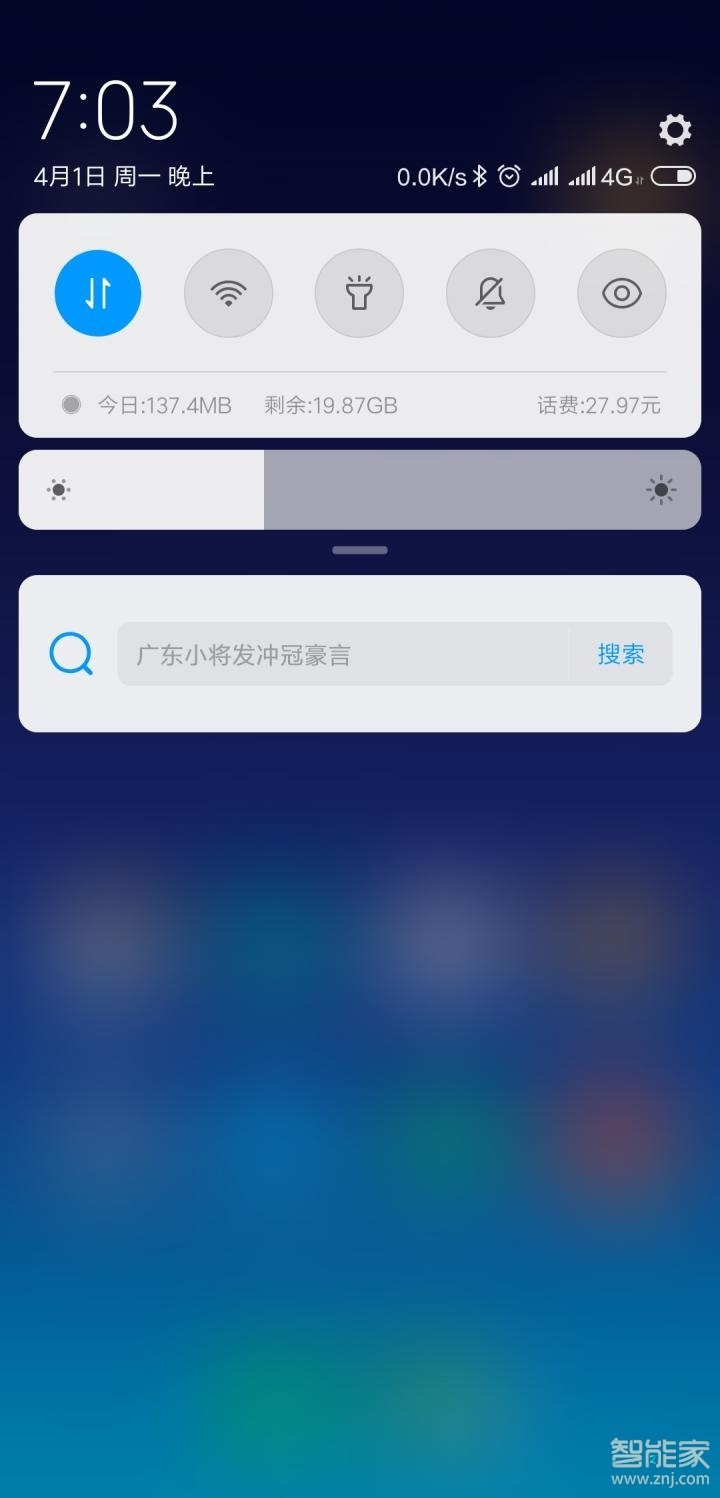Enable silent mode

click(x=490, y=292)
